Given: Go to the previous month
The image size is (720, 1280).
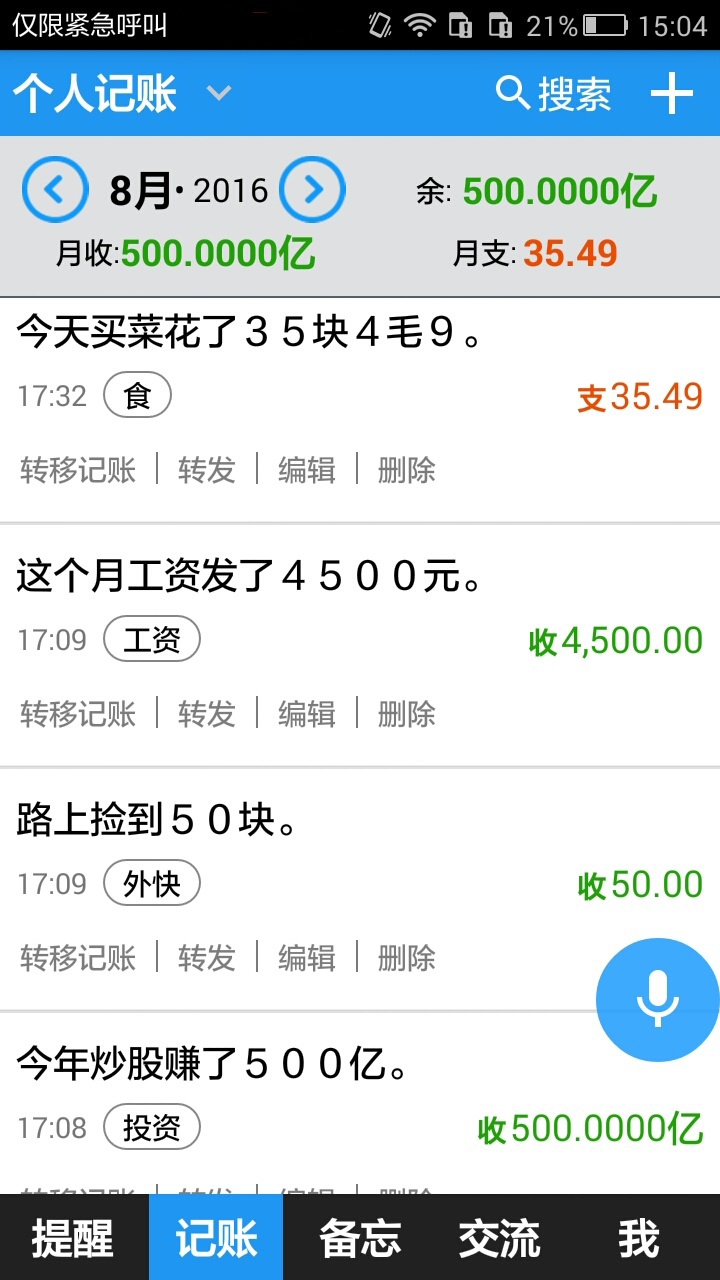Looking at the screenshot, I should pyautogui.click(x=55, y=189).
